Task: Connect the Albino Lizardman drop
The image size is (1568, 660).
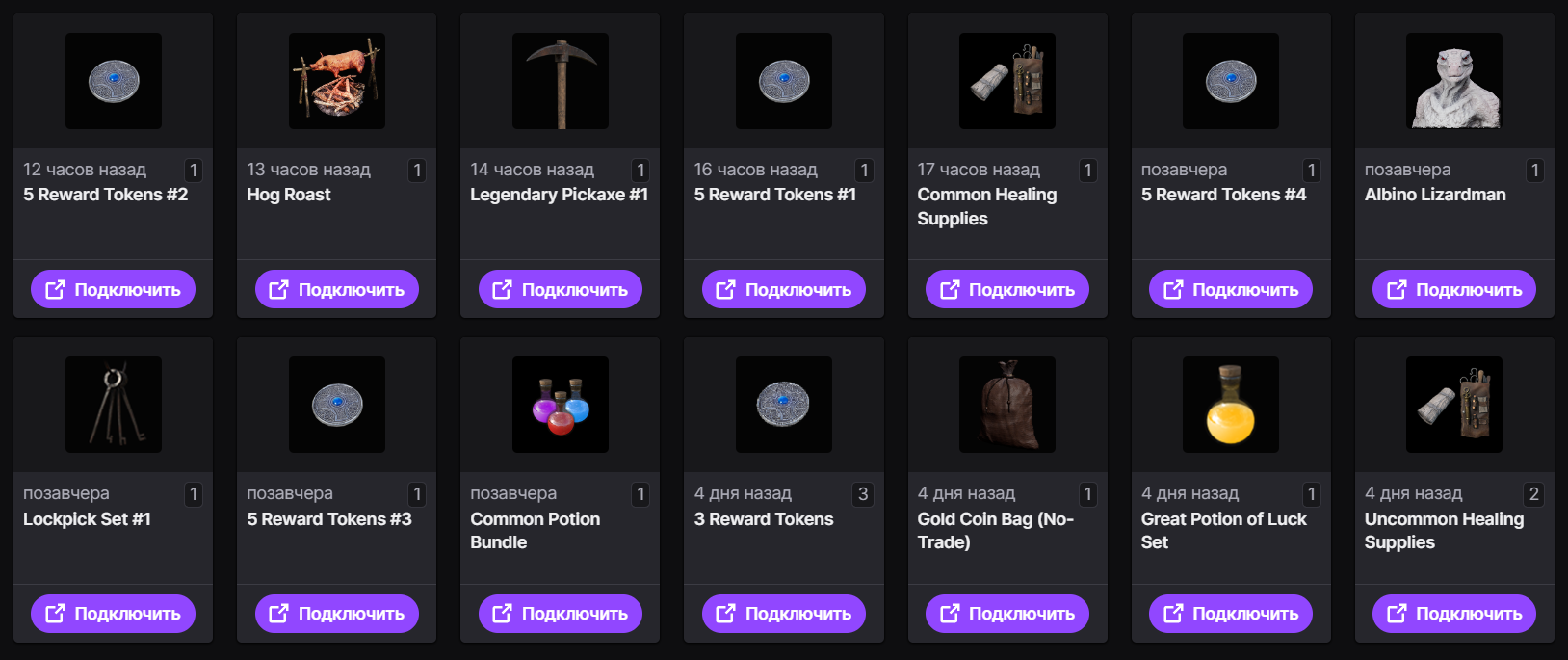Action: coord(1453,289)
